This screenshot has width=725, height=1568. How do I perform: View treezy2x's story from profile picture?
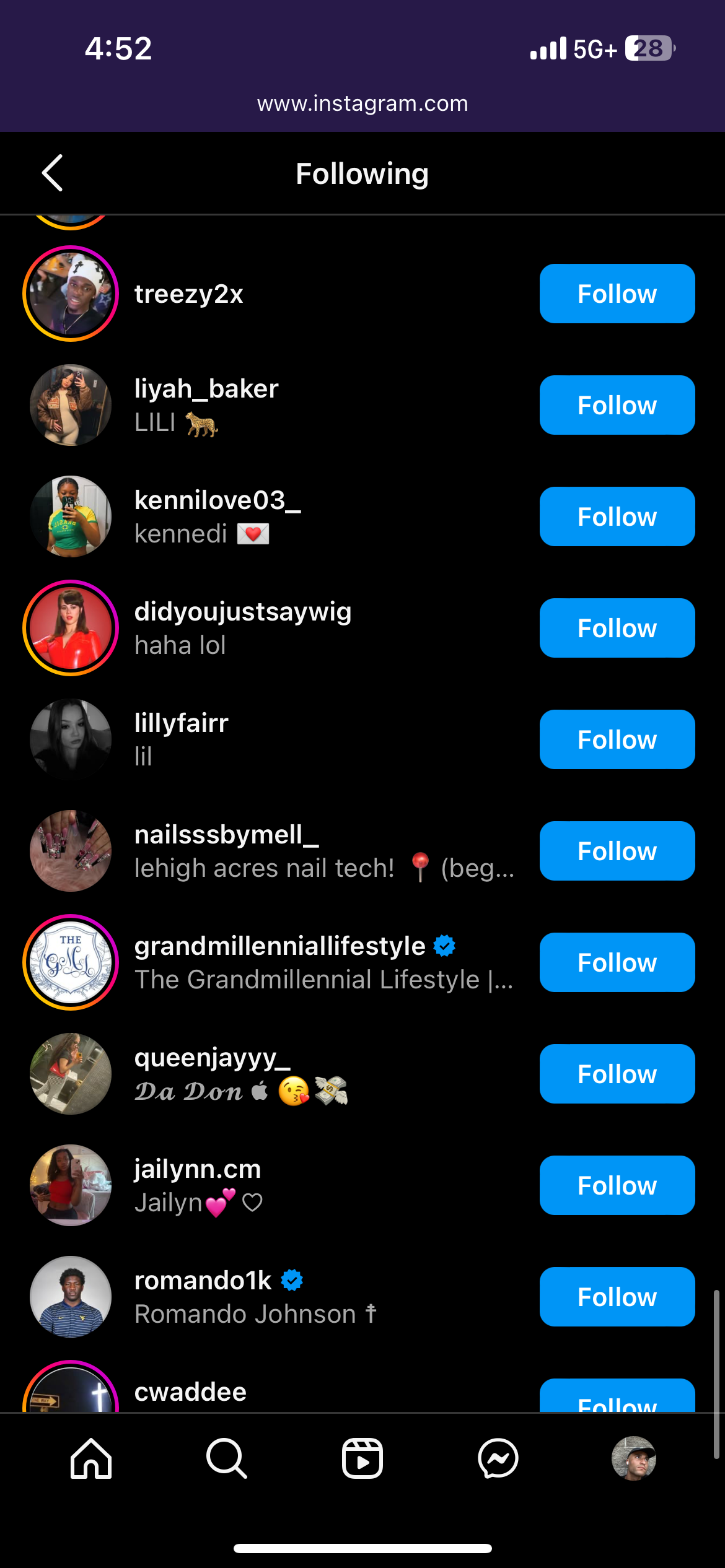click(x=71, y=294)
